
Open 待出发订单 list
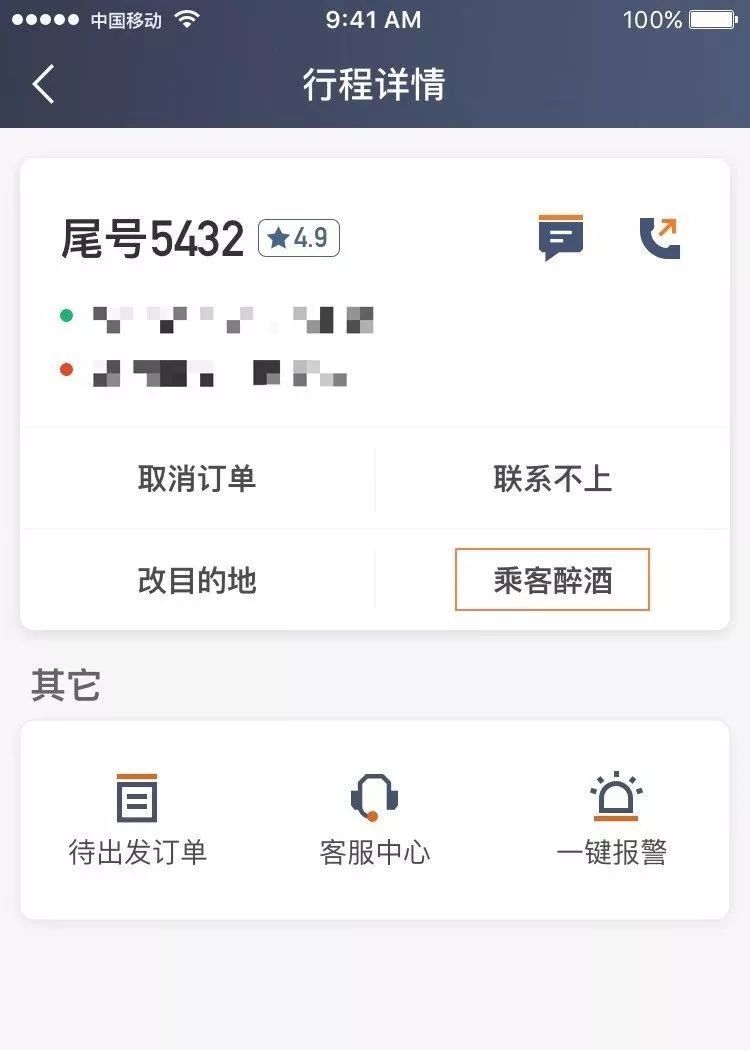pyautogui.click(x=137, y=820)
